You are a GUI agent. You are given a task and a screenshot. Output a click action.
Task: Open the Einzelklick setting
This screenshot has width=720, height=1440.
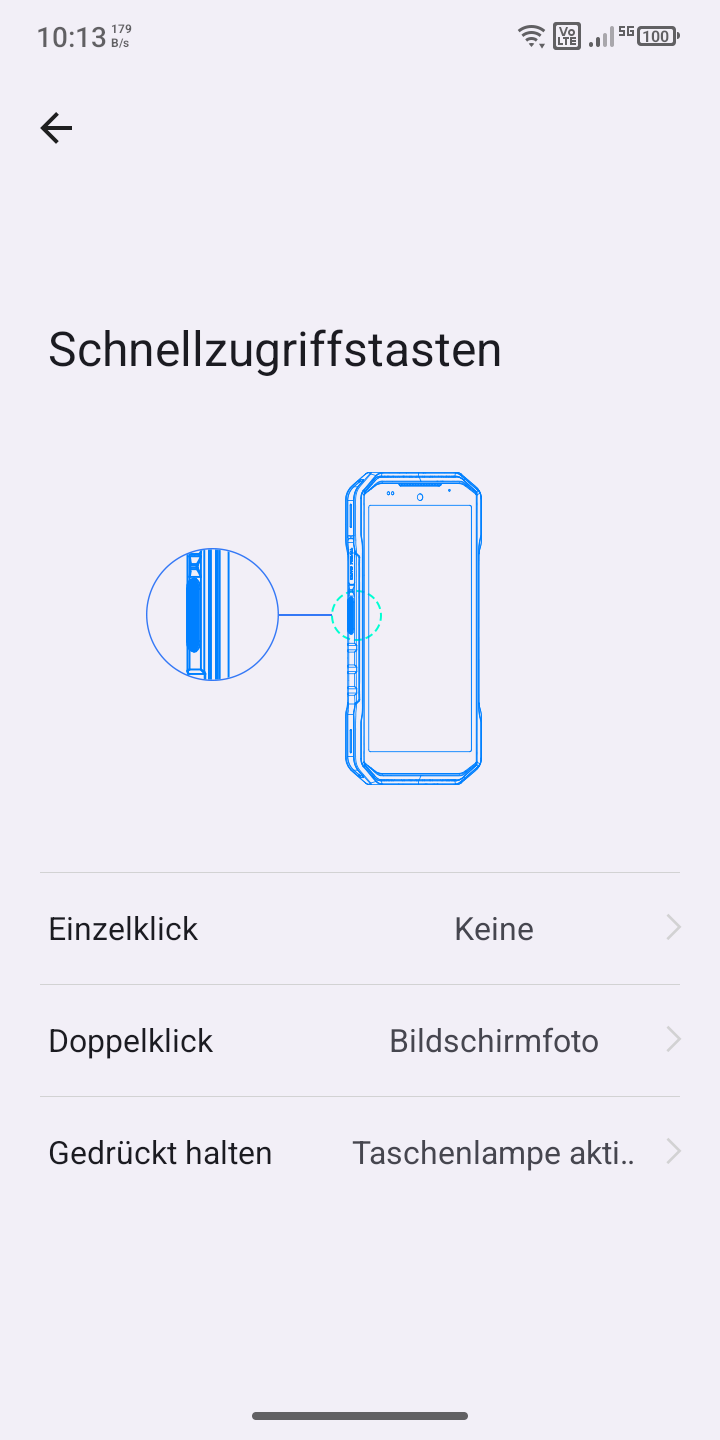360,929
